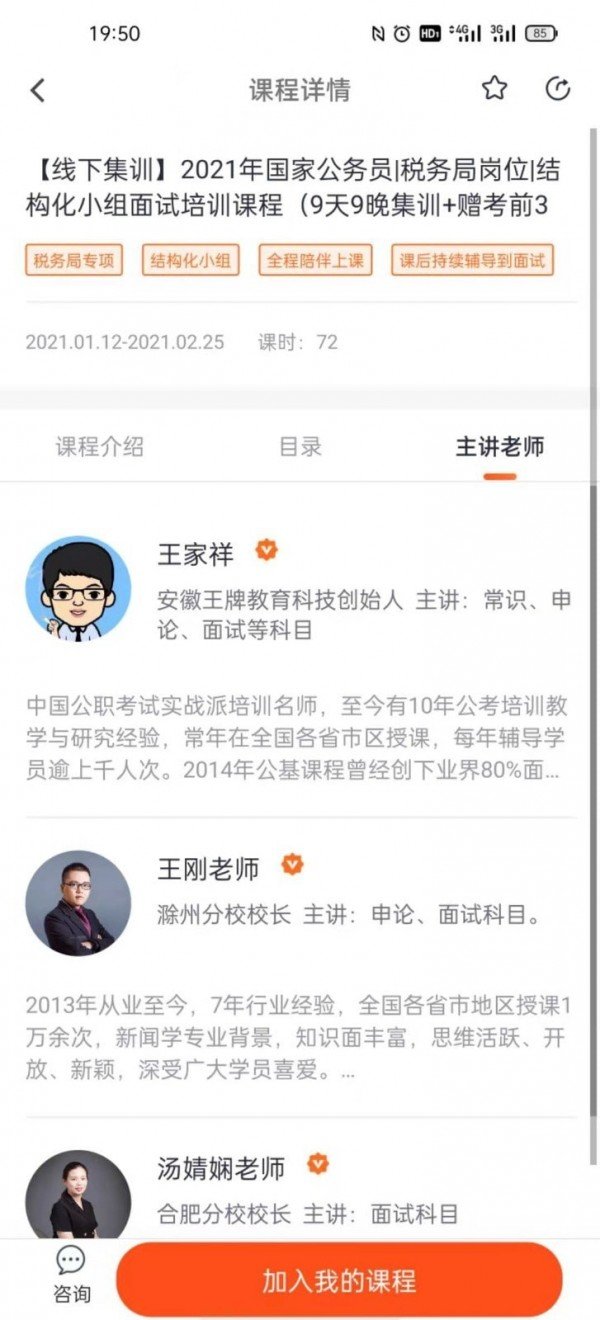Go back from course details
The width and height of the screenshot is (600, 1320).
point(38,90)
